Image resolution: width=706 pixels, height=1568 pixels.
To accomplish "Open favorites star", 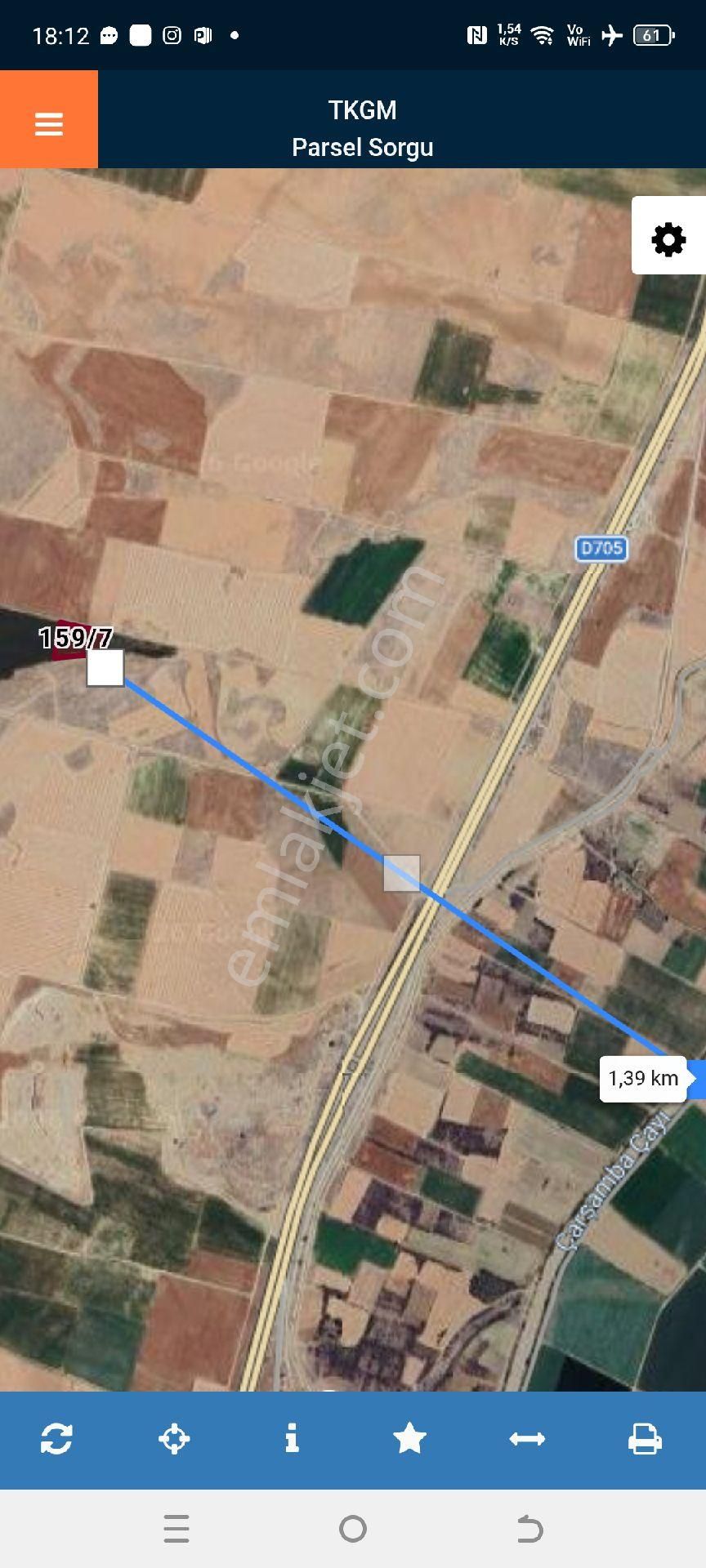I will coord(409,1438).
